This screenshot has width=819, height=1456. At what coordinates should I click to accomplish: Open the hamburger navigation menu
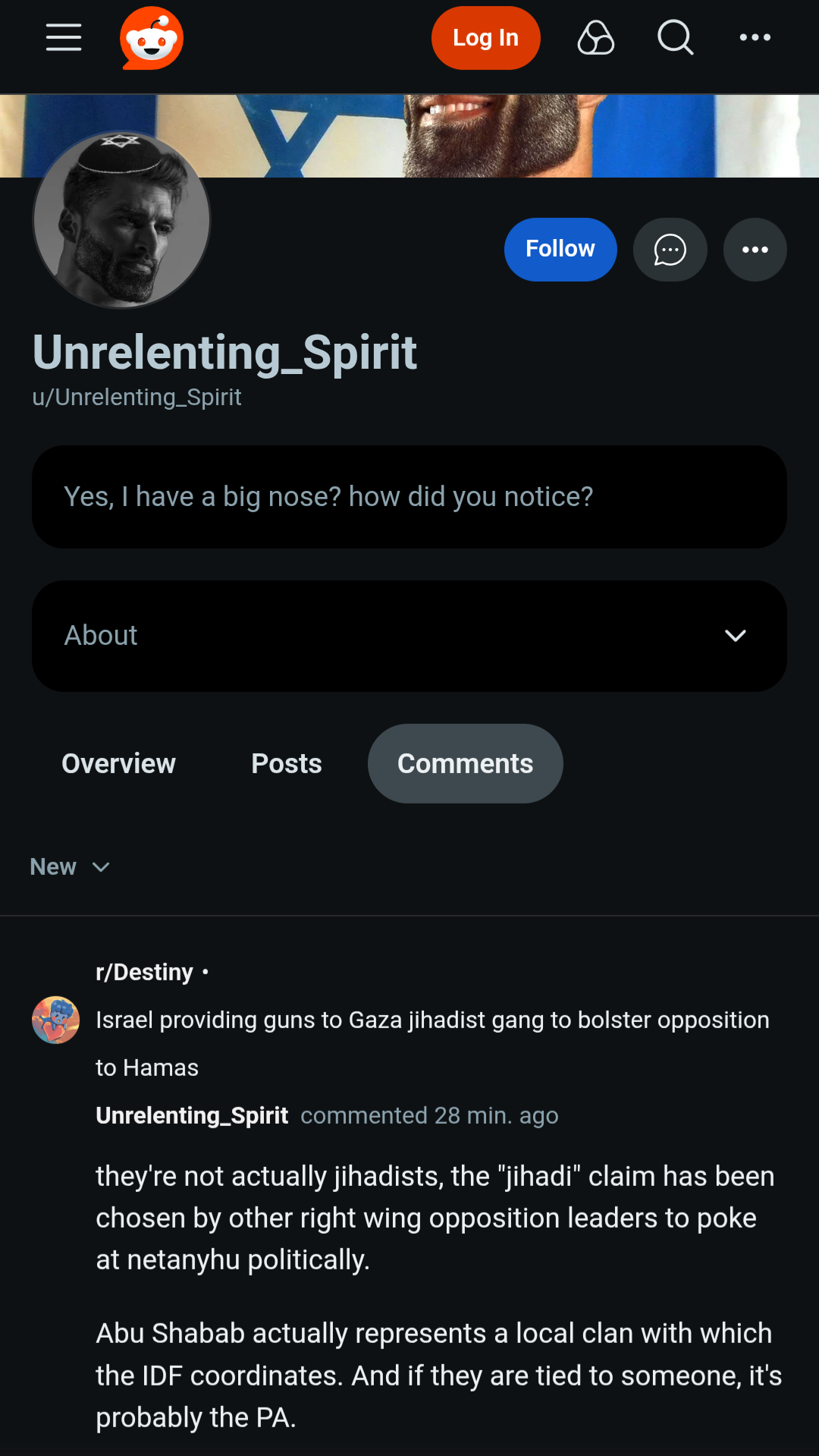64,37
